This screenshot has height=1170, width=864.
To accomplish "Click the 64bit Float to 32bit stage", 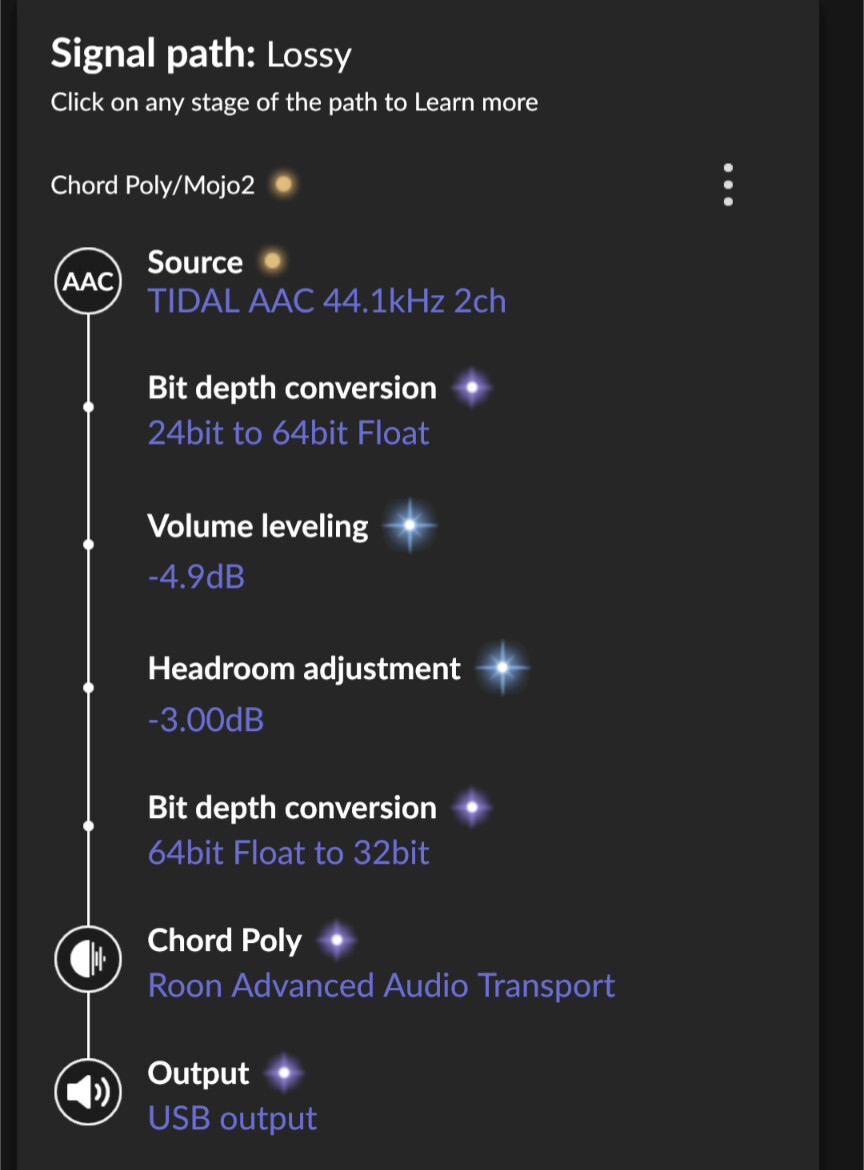I will tap(288, 852).
